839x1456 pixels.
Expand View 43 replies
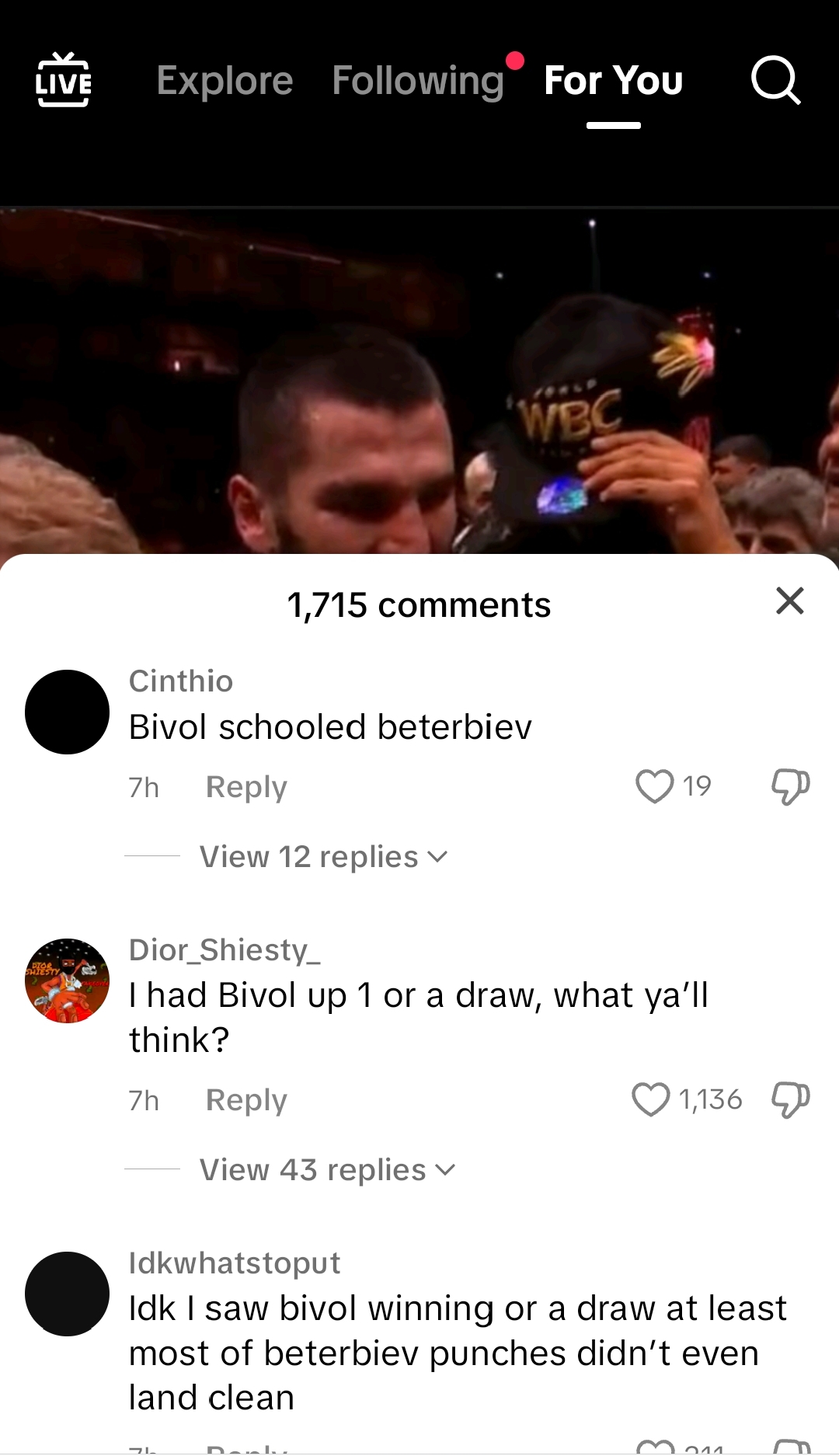[328, 1169]
